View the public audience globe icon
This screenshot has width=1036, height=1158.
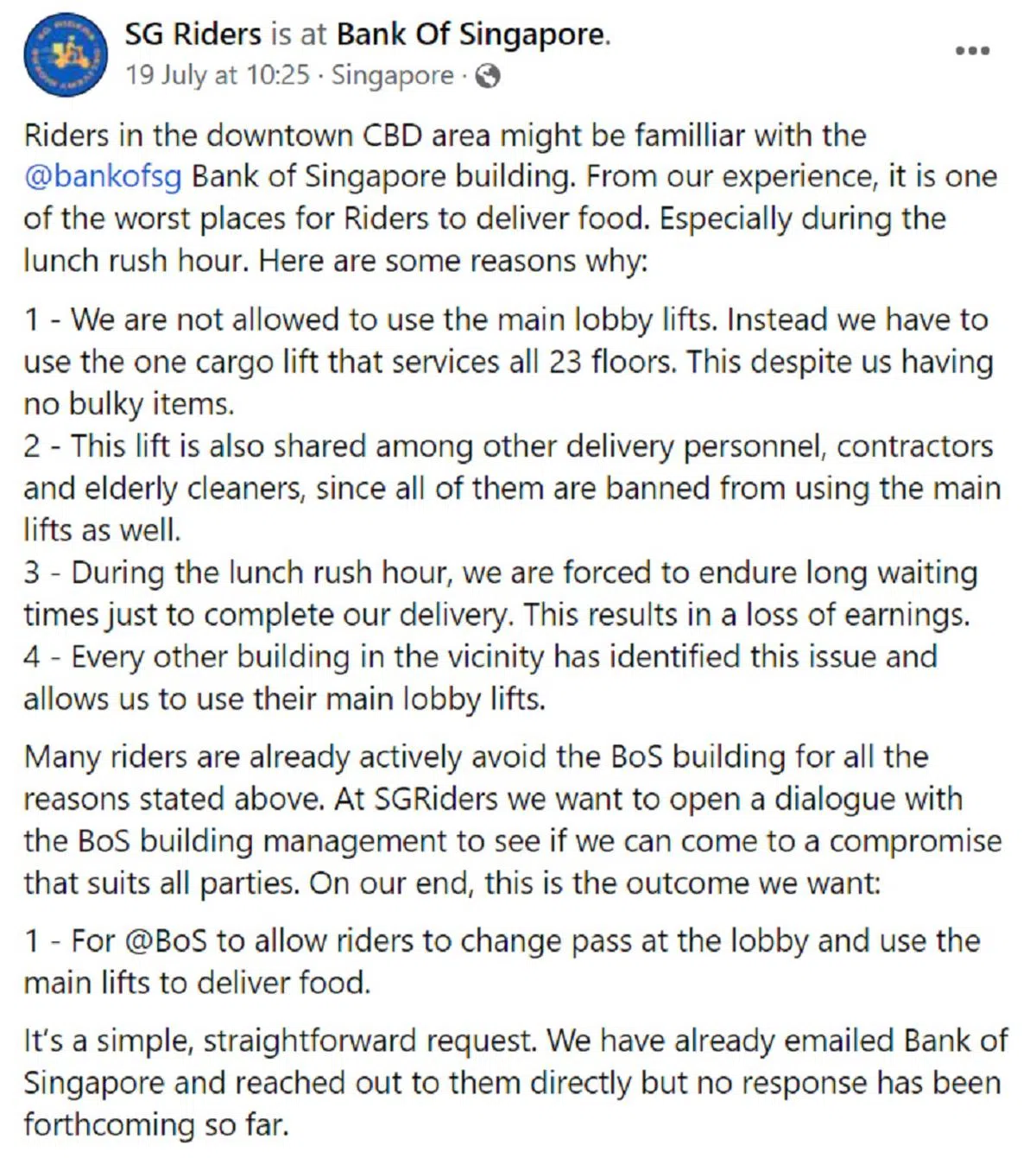click(x=488, y=76)
